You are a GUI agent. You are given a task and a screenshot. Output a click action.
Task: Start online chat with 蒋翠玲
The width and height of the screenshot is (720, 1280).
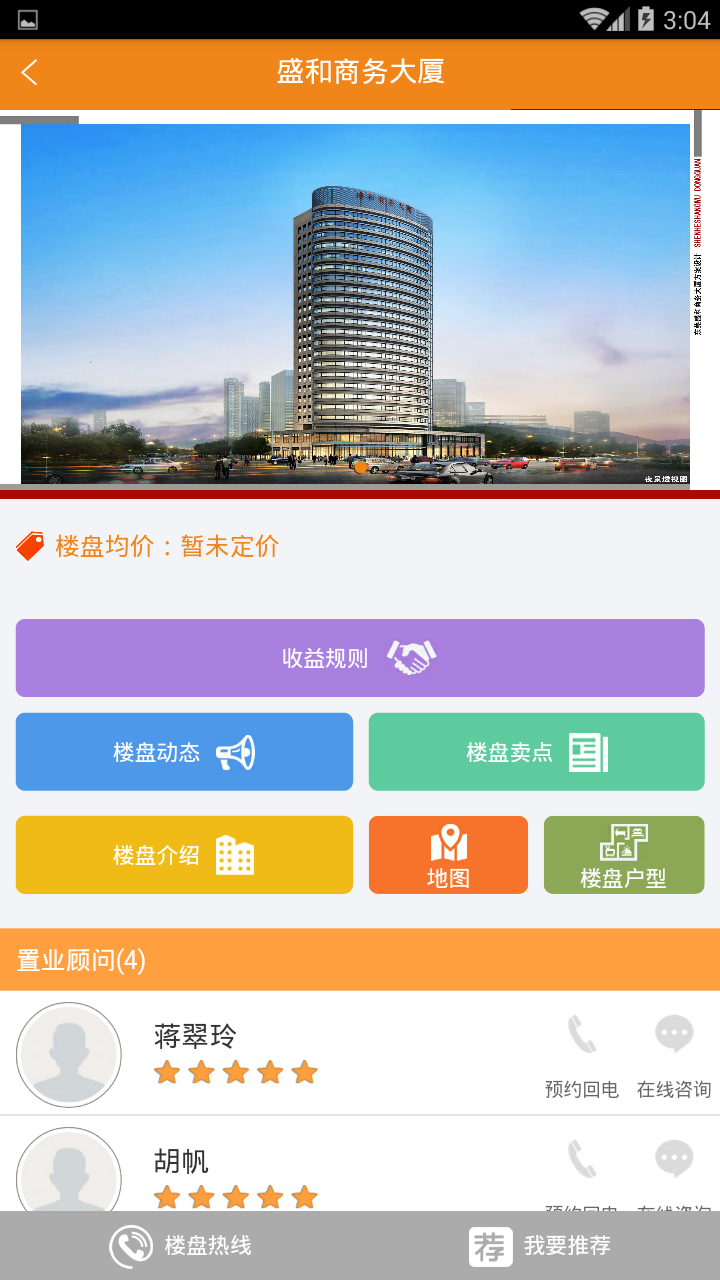pyautogui.click(x=674, y=1056)
